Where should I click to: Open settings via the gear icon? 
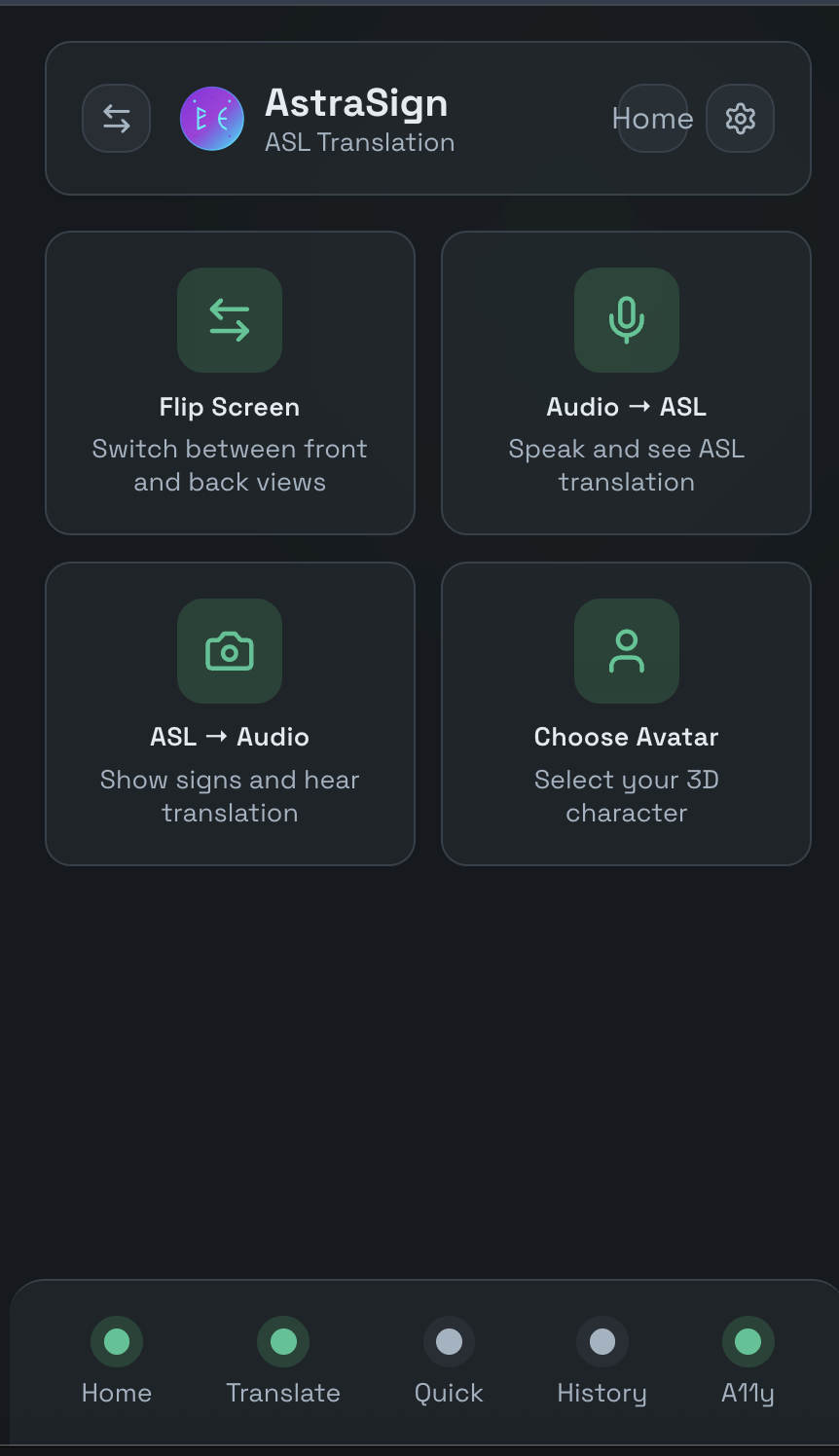point(740,119)
